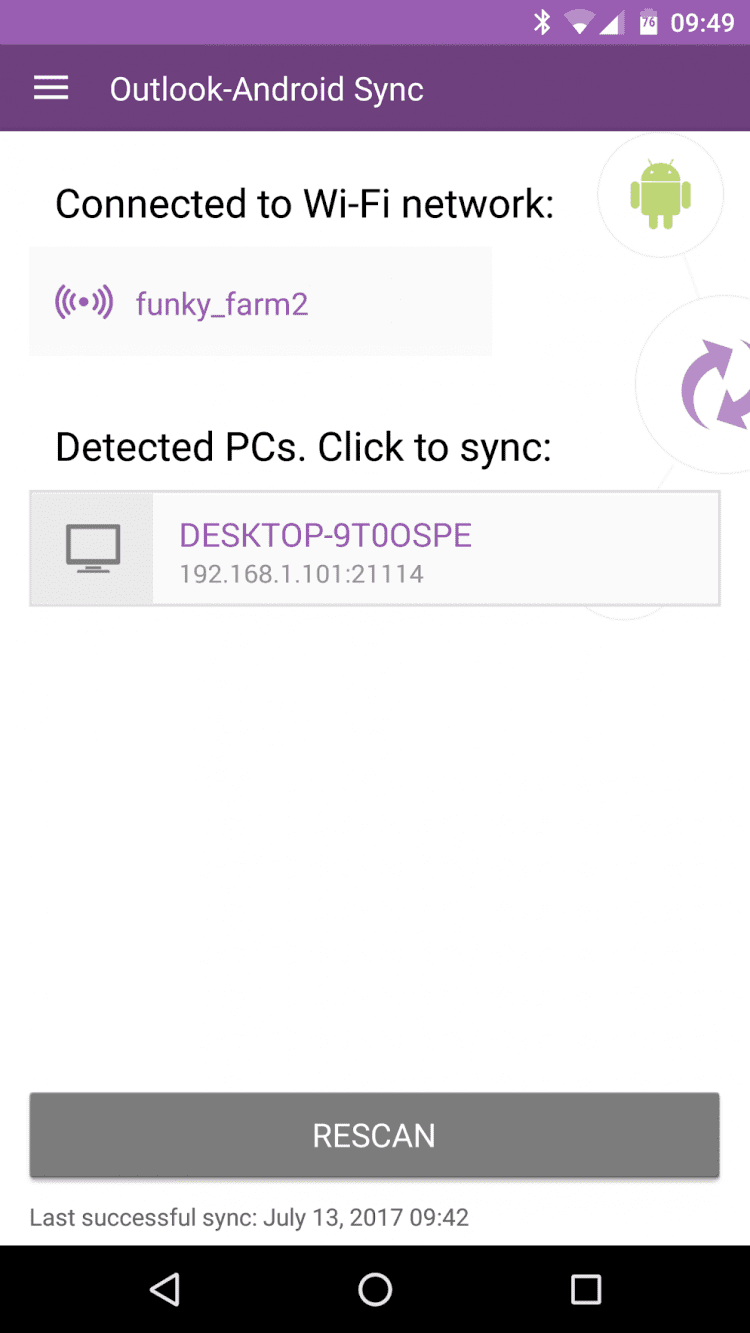The image size is (750, 1333).
Task: Sync with the DESKTOP-9T0OSPE computer
Action: point(374,548)
